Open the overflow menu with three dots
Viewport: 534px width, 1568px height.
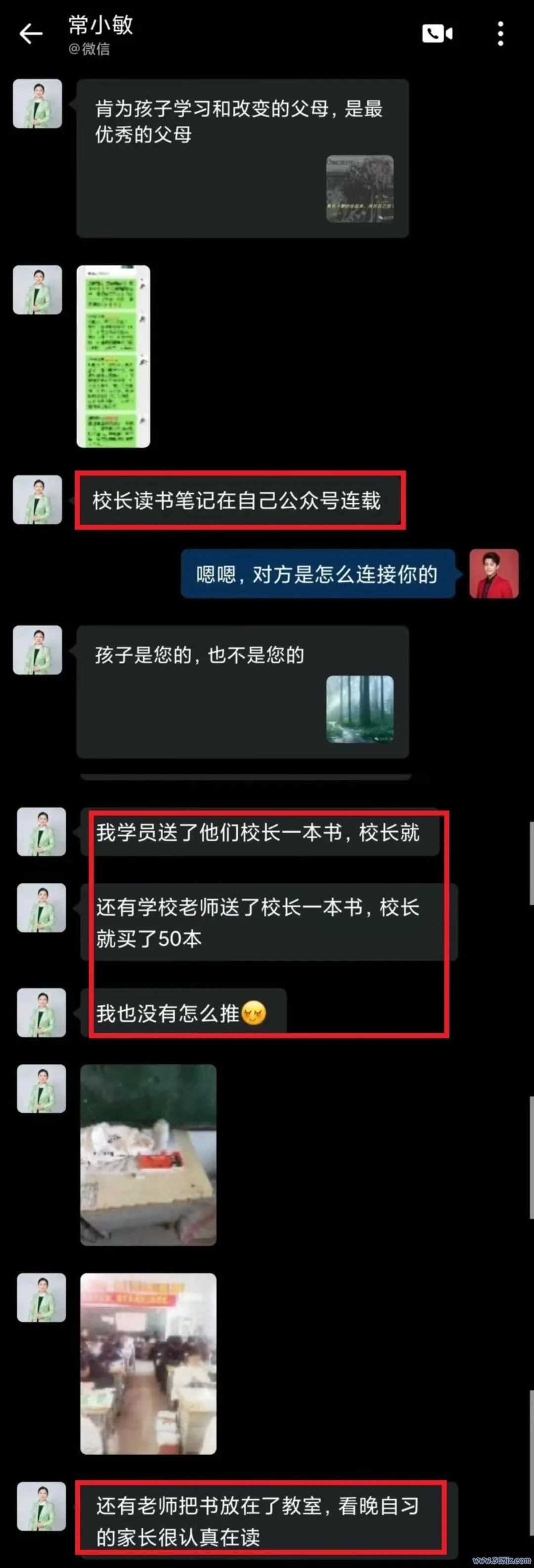tap(500, 34)
